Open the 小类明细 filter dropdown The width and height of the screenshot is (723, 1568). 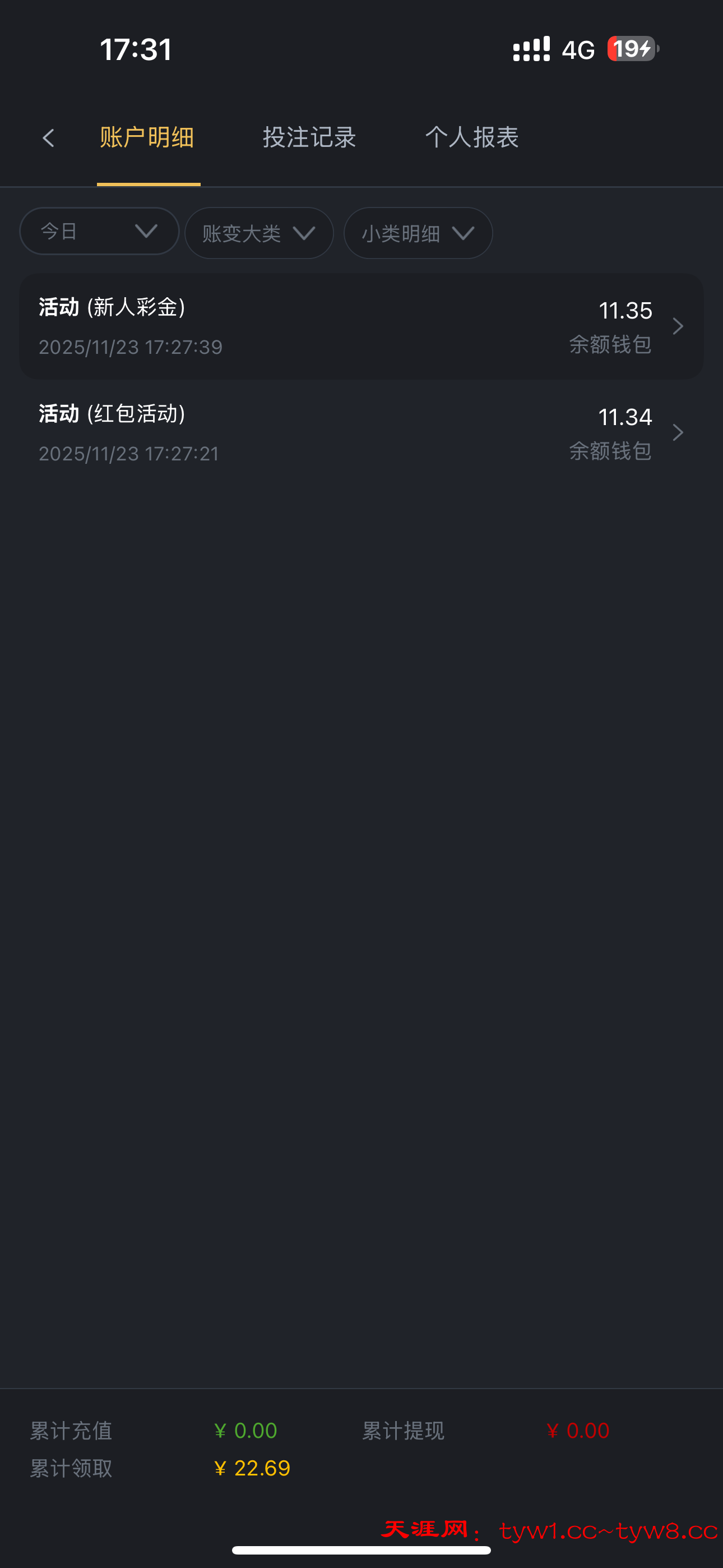pyautogui.click(x=418, y=233)
